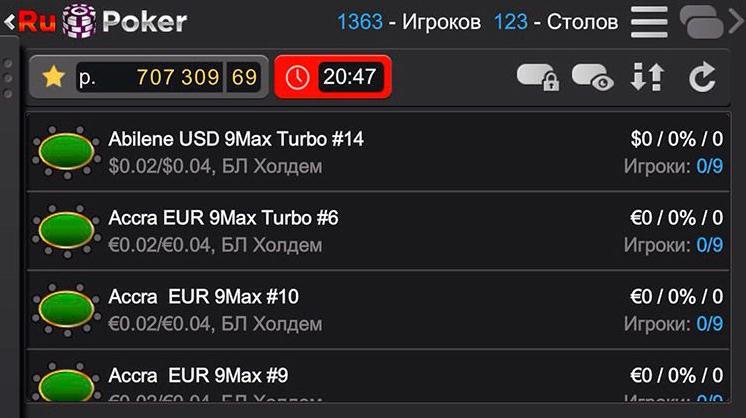Tap the red clock timer button
746x418 pixels.
(x=333, y=77)
